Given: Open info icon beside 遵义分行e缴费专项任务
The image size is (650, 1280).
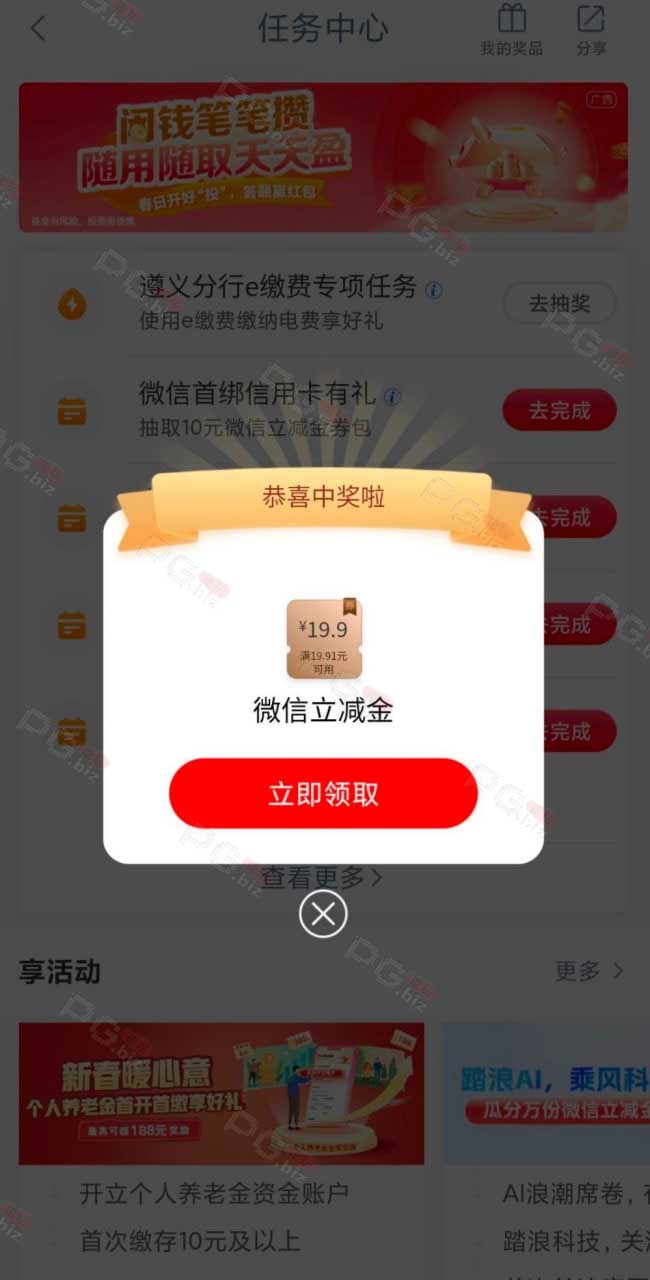Looking at the screenshot, I should pyautogui.click(x=433, y=290).
